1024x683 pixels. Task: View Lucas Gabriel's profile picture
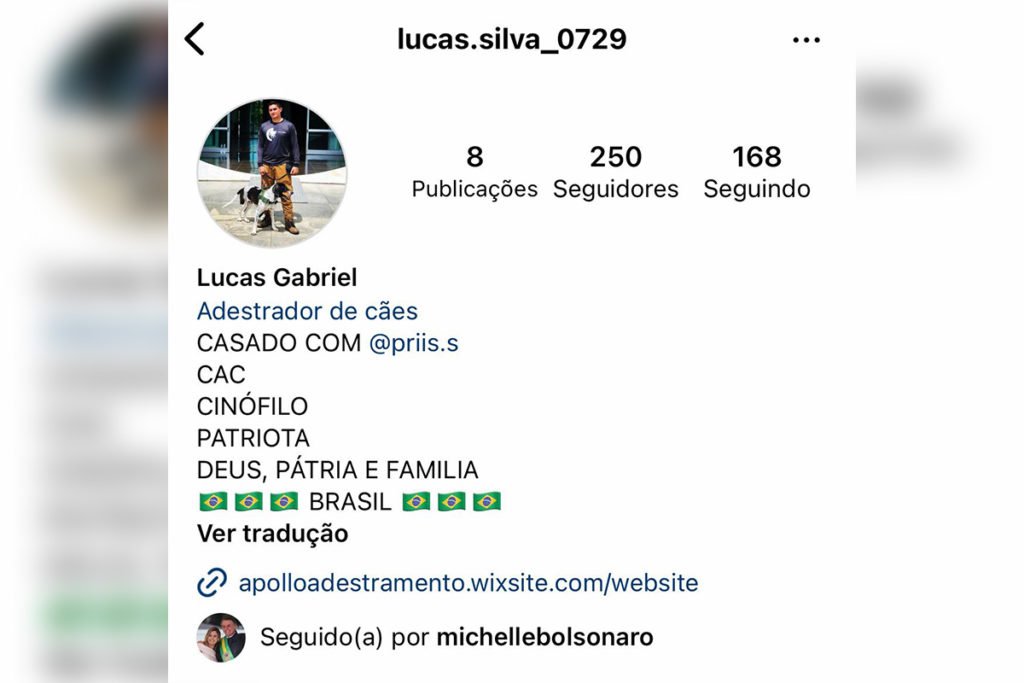pyautogui.click(x=272, y=172)
